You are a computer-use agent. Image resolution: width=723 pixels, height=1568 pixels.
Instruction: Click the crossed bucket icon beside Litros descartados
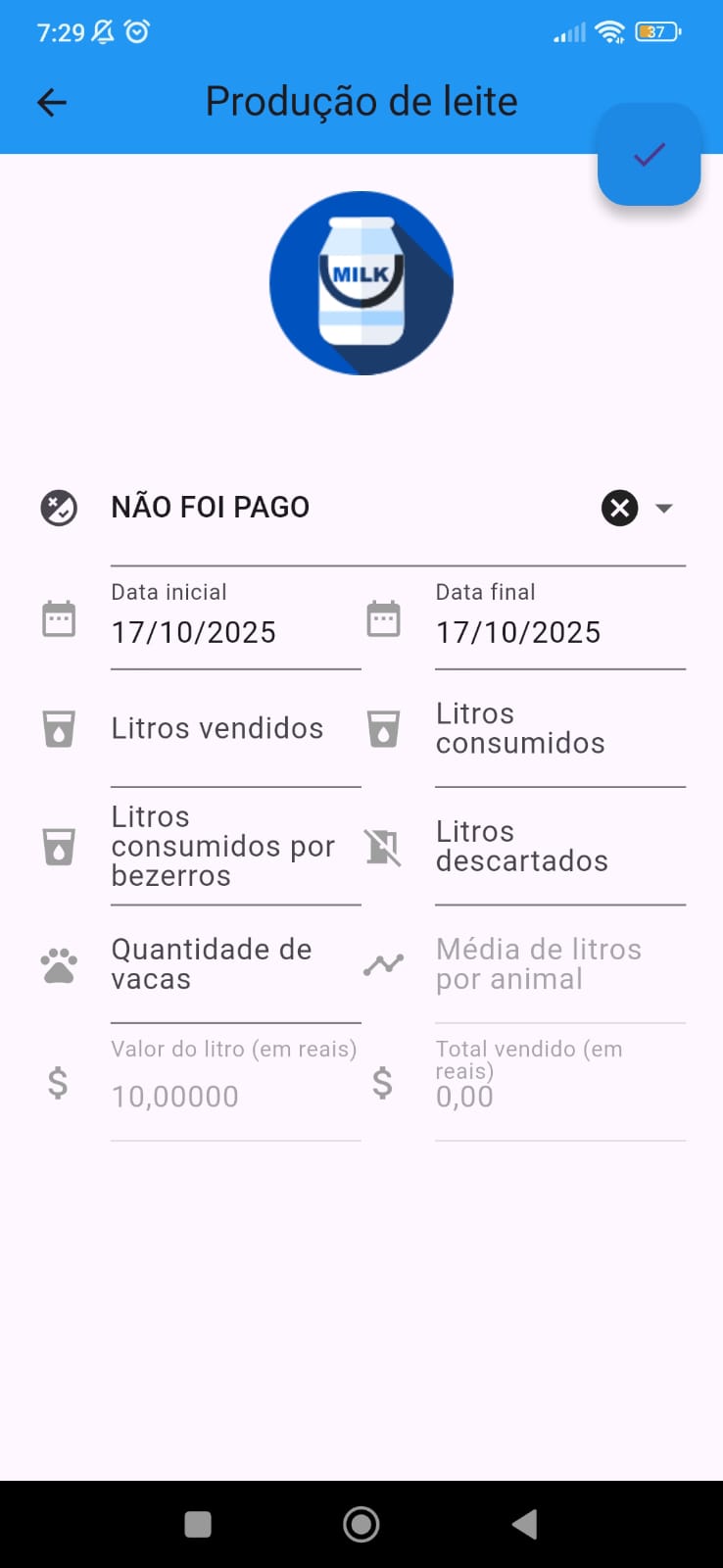[383, 847]
